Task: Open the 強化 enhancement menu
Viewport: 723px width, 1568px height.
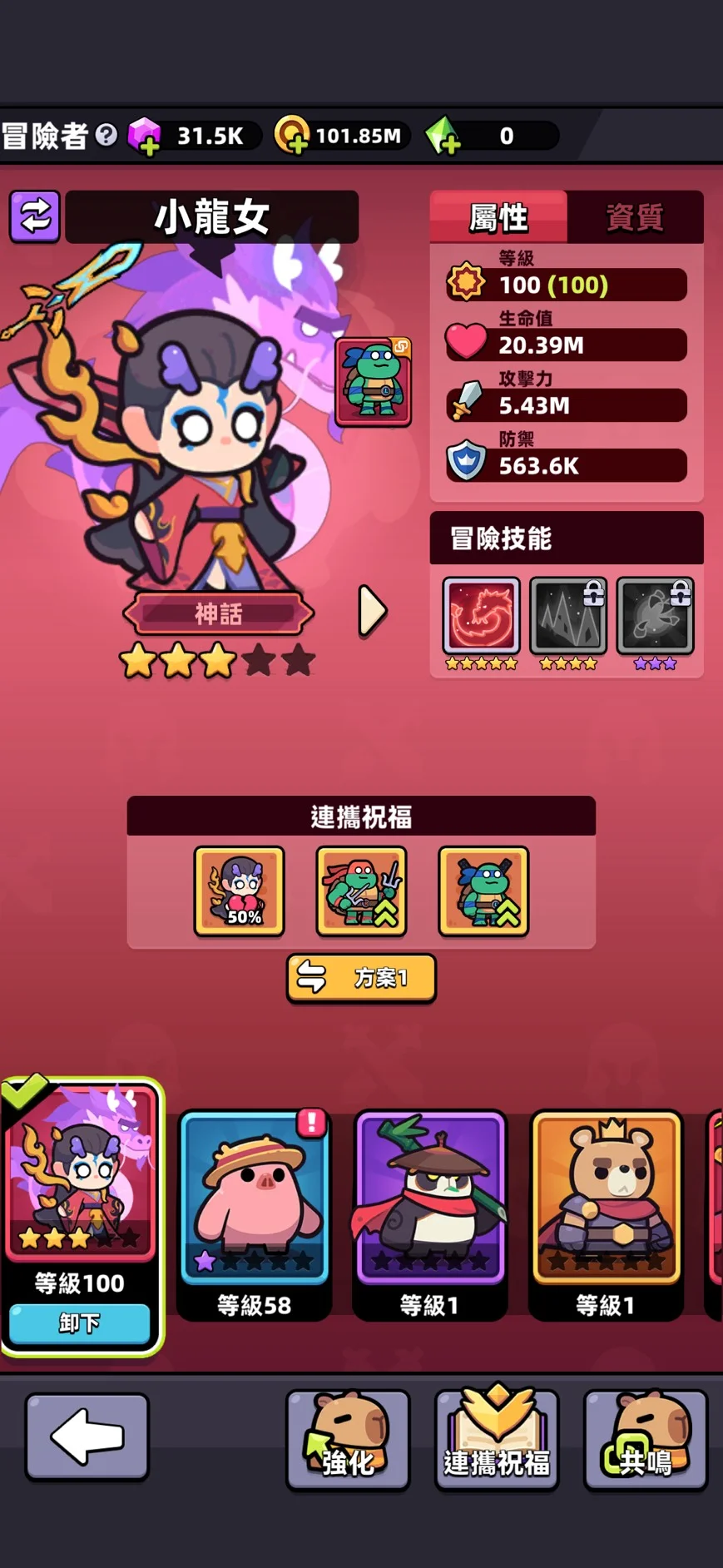Action: coord(348,1439)
